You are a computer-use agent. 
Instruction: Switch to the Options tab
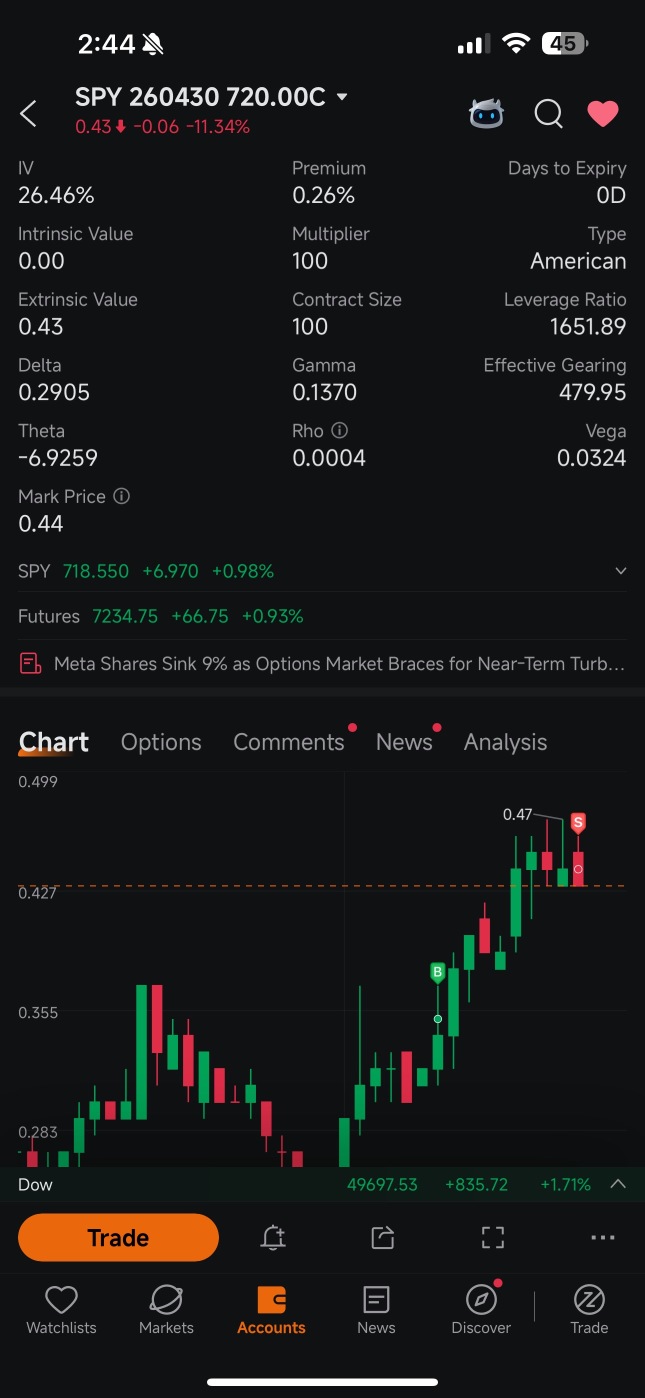pos(161,742)
